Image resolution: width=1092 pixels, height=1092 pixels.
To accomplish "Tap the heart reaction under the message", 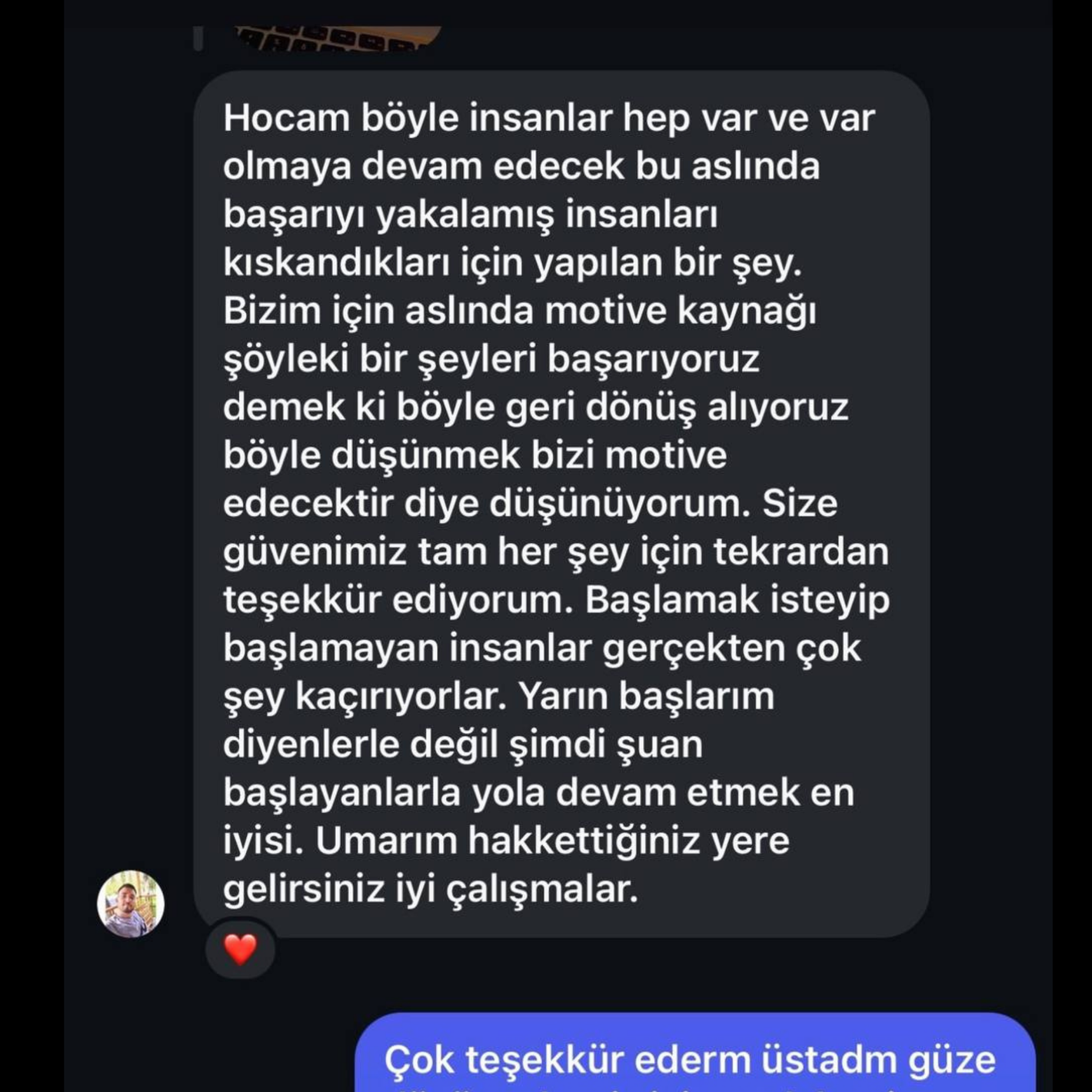I will click(241, 949).
